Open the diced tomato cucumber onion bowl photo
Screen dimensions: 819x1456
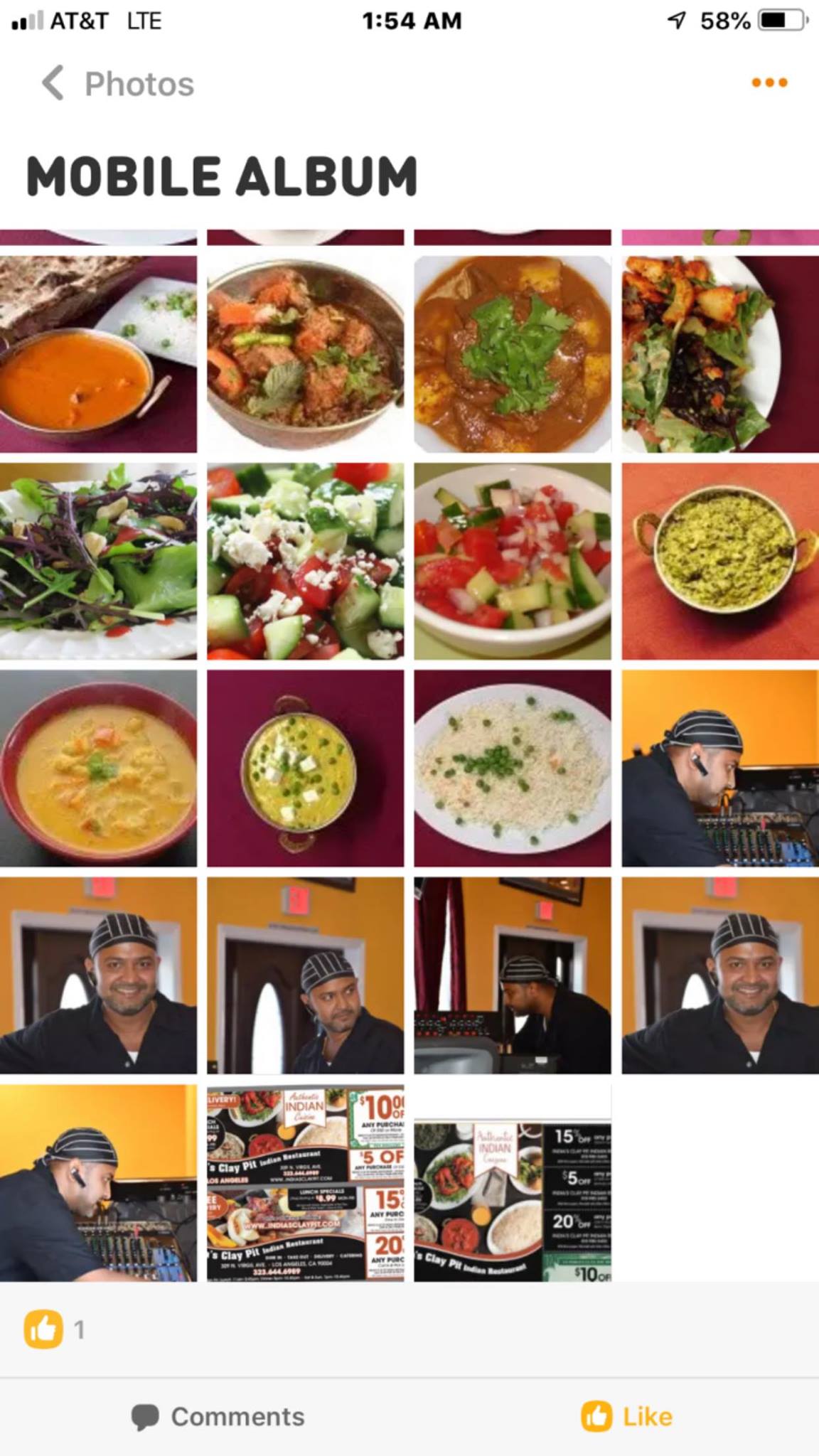pos(513,561)
